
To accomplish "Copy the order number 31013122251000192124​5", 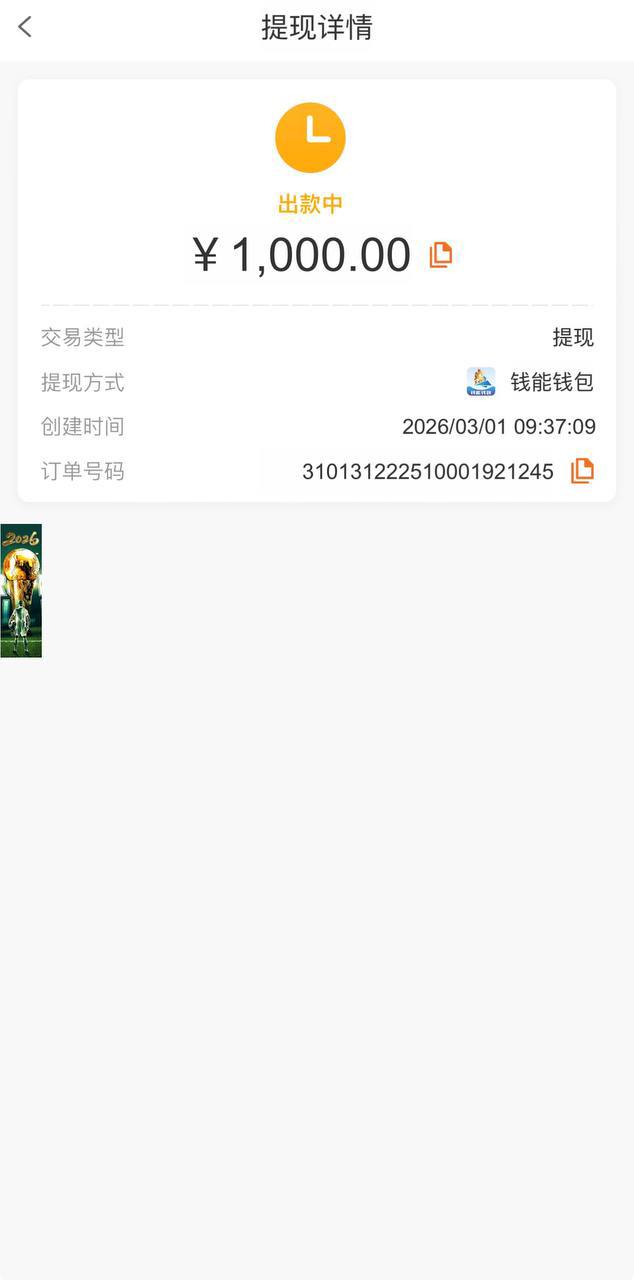I will coord(582,471).
